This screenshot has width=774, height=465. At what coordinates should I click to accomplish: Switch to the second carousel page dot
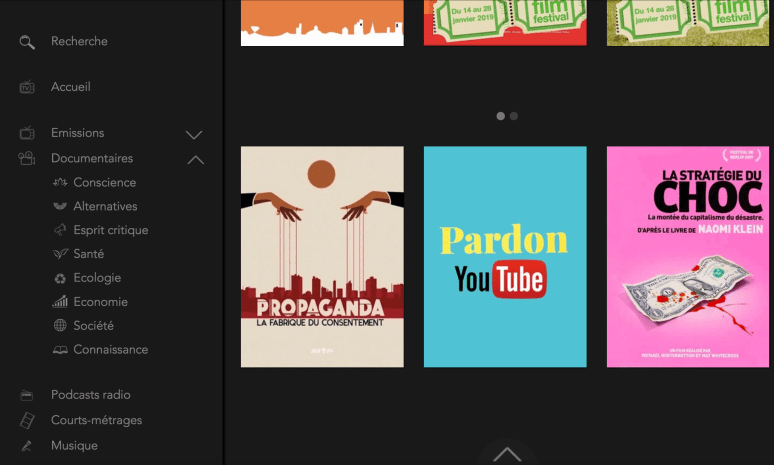(x=514, y=116)
